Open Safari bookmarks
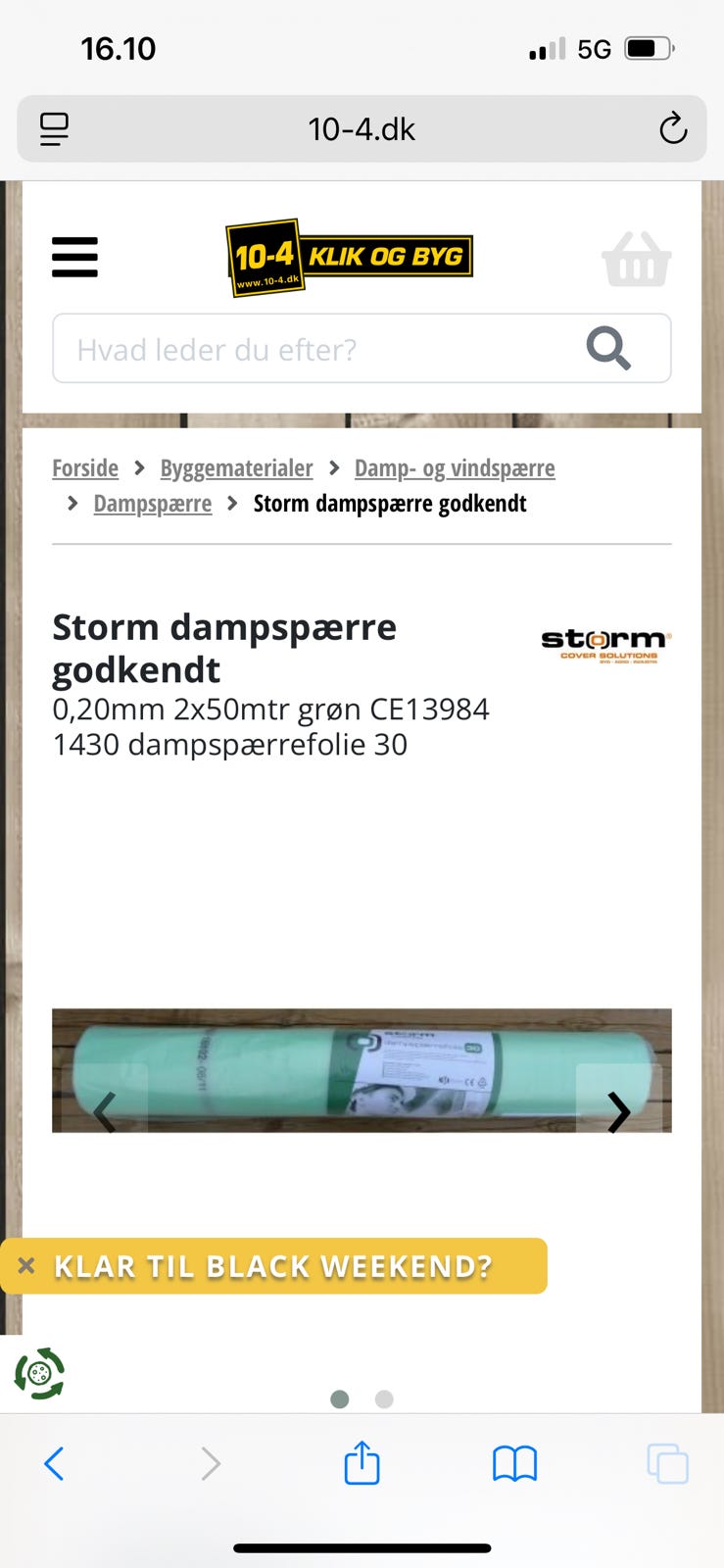This screenshot has width=724, height=1568. pos(514,1463)
